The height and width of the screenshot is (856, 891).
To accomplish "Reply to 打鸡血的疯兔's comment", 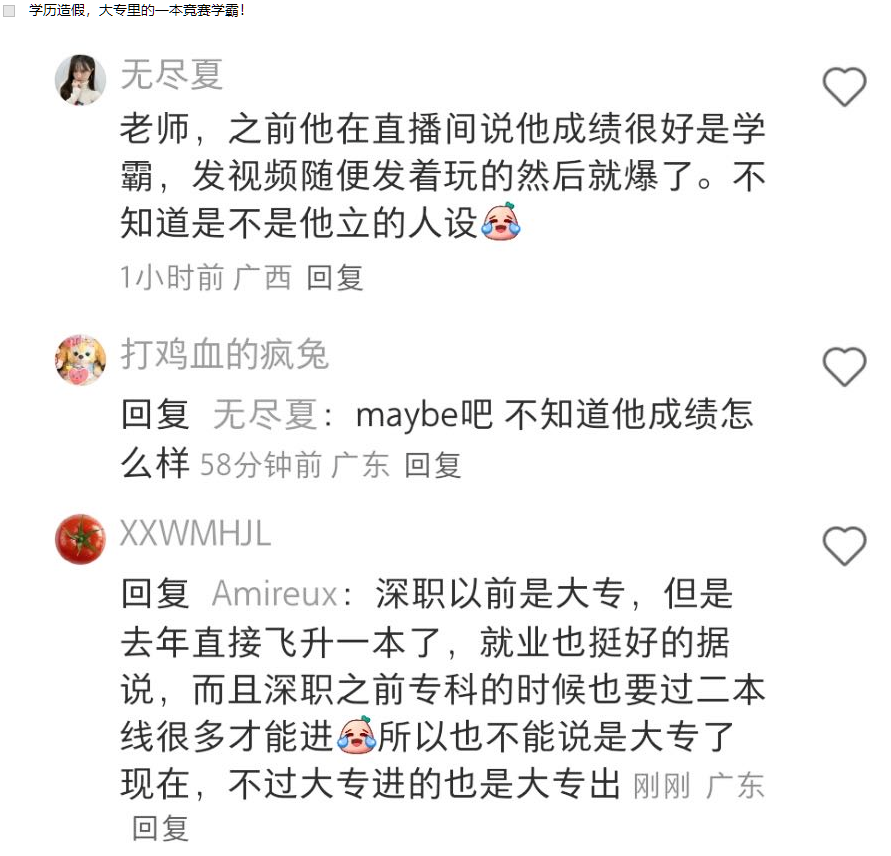I will [432, 465].
